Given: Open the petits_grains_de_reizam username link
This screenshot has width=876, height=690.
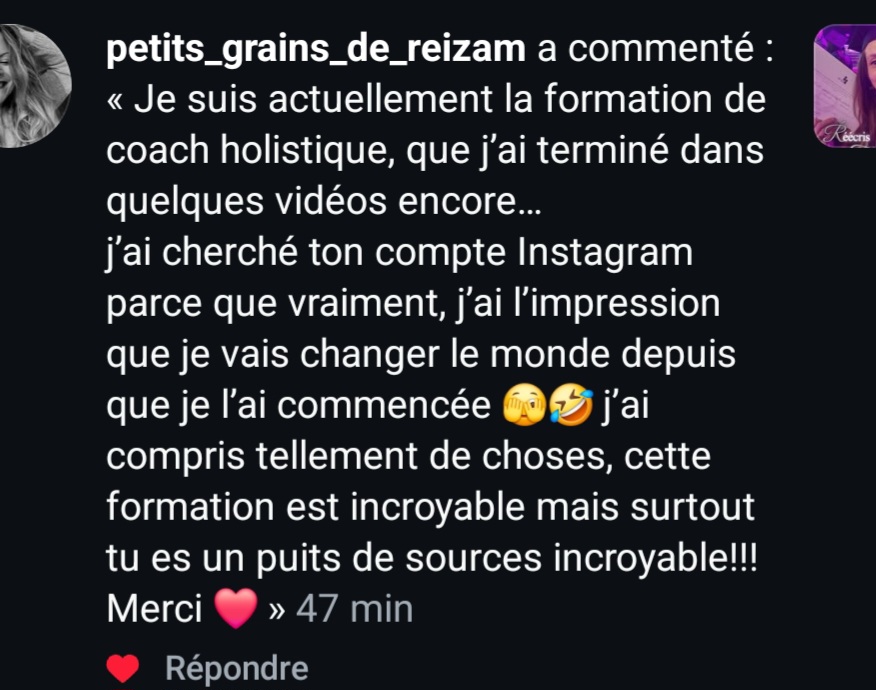Looking at the screenshot, I should click(317, 50).
